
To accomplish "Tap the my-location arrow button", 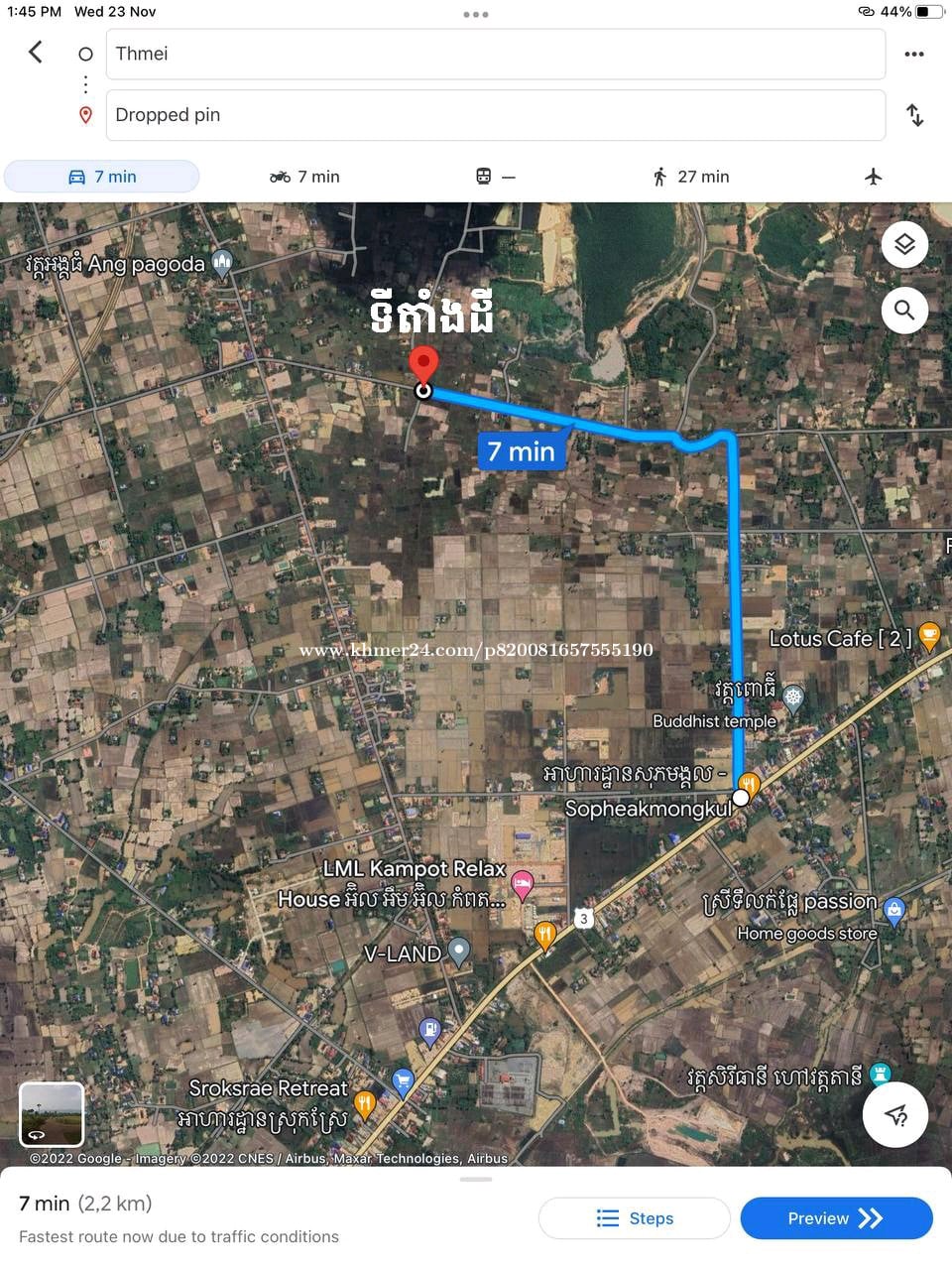I will [895, 1114].
